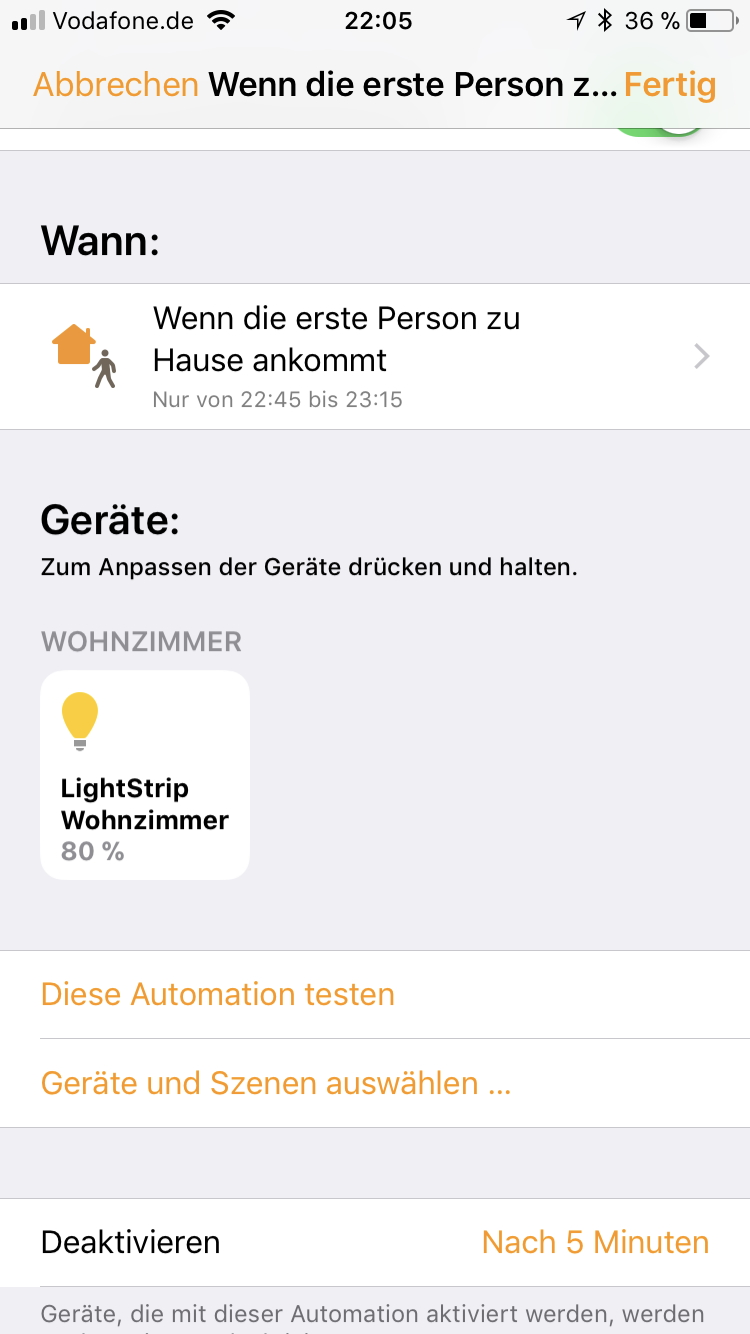750x1334 pixels.
Task: Change the Deaktivieren time setting
Action: tap(594, 1242)
